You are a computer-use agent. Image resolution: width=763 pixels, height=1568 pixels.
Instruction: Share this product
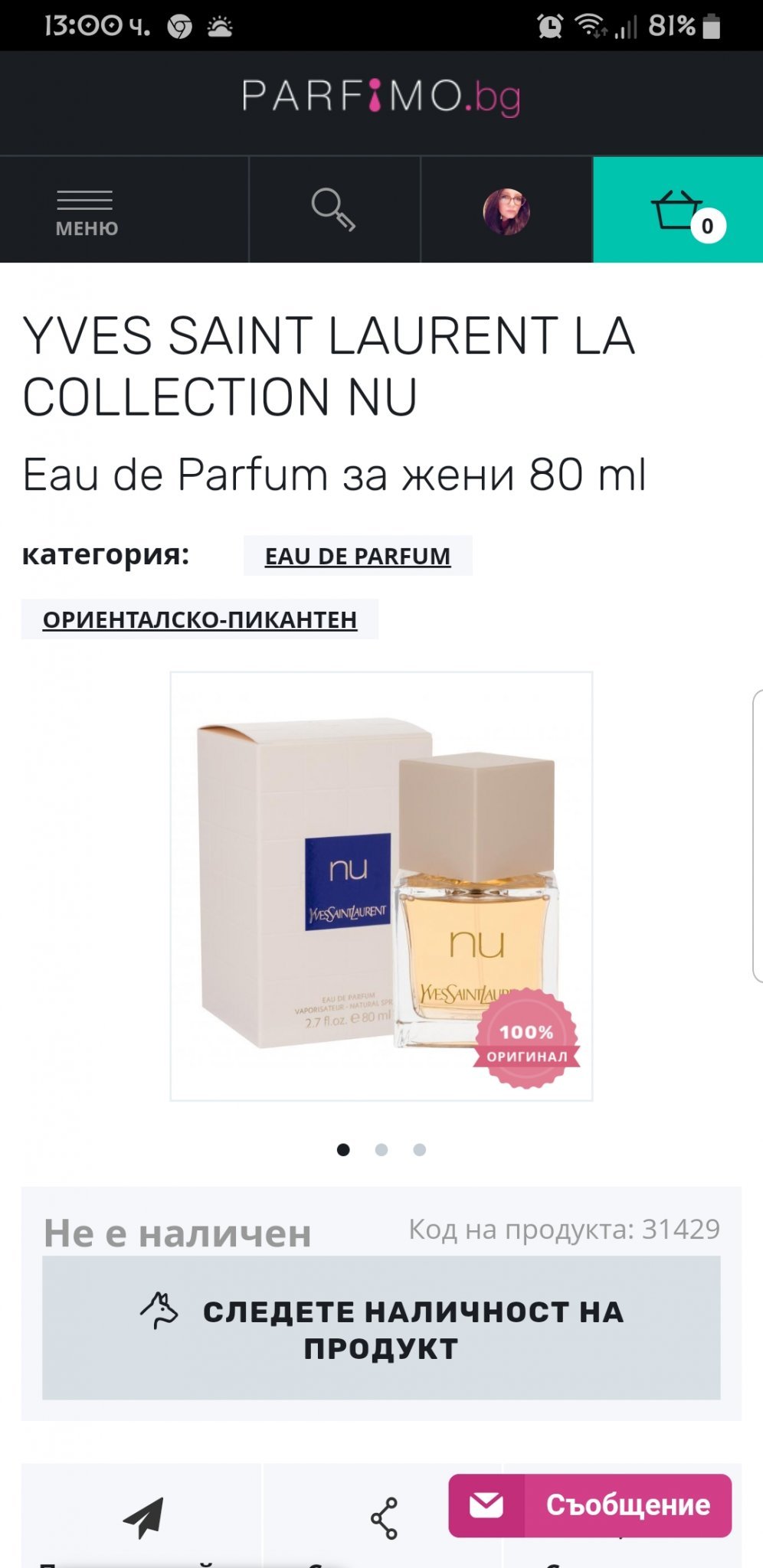point(384,1517)
